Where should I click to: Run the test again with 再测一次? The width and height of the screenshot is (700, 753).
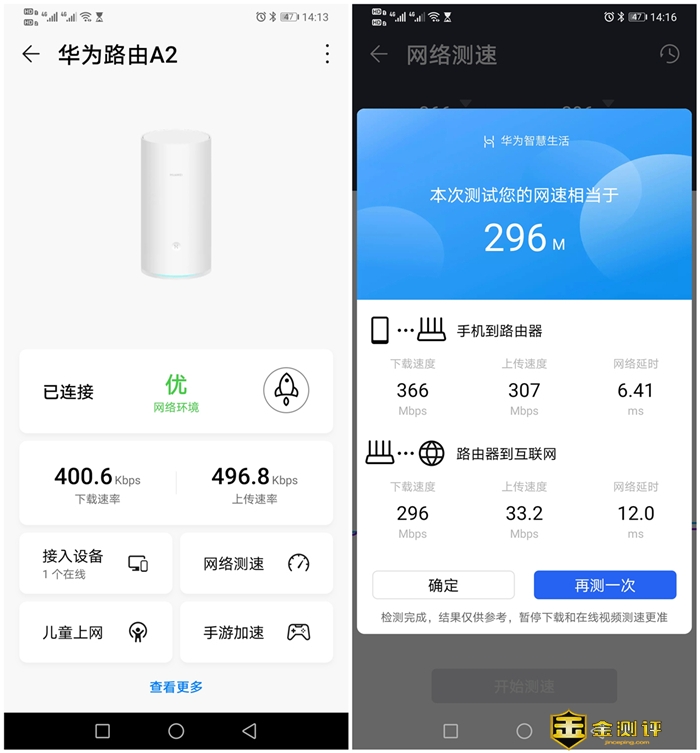click(x=604, y=585)
